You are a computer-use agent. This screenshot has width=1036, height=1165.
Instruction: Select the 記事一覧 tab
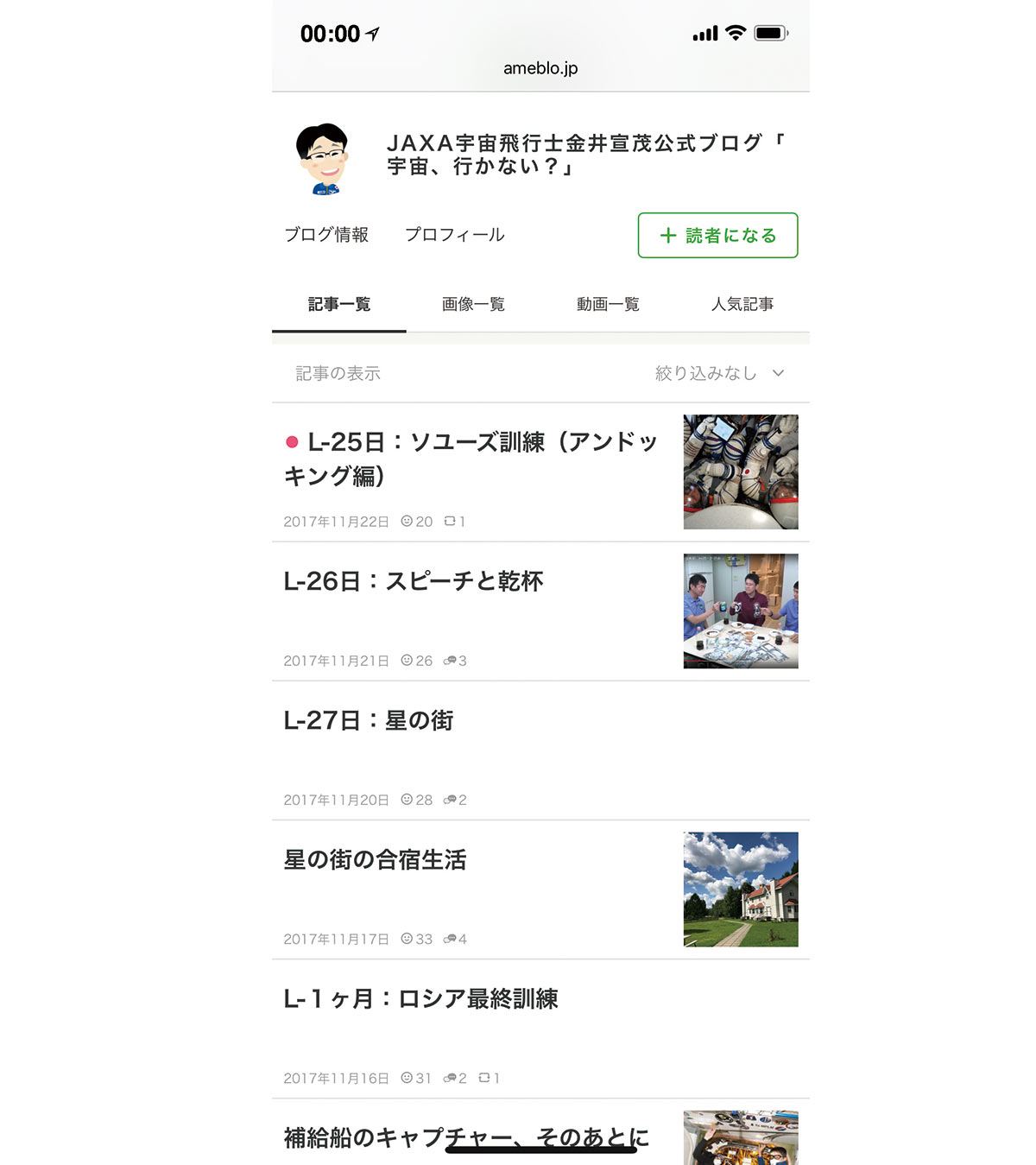339,304
